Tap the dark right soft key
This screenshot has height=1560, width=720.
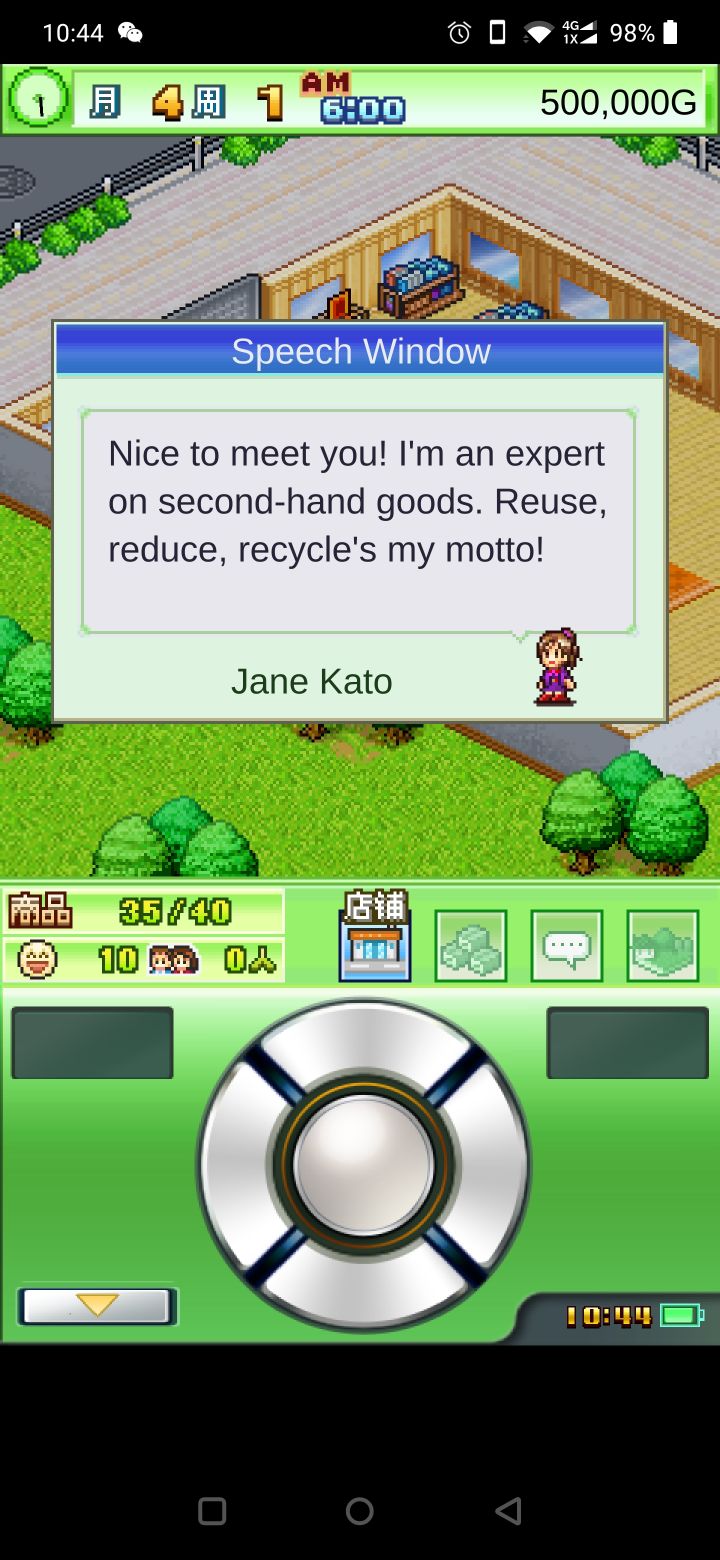(x=627, y=1043)
